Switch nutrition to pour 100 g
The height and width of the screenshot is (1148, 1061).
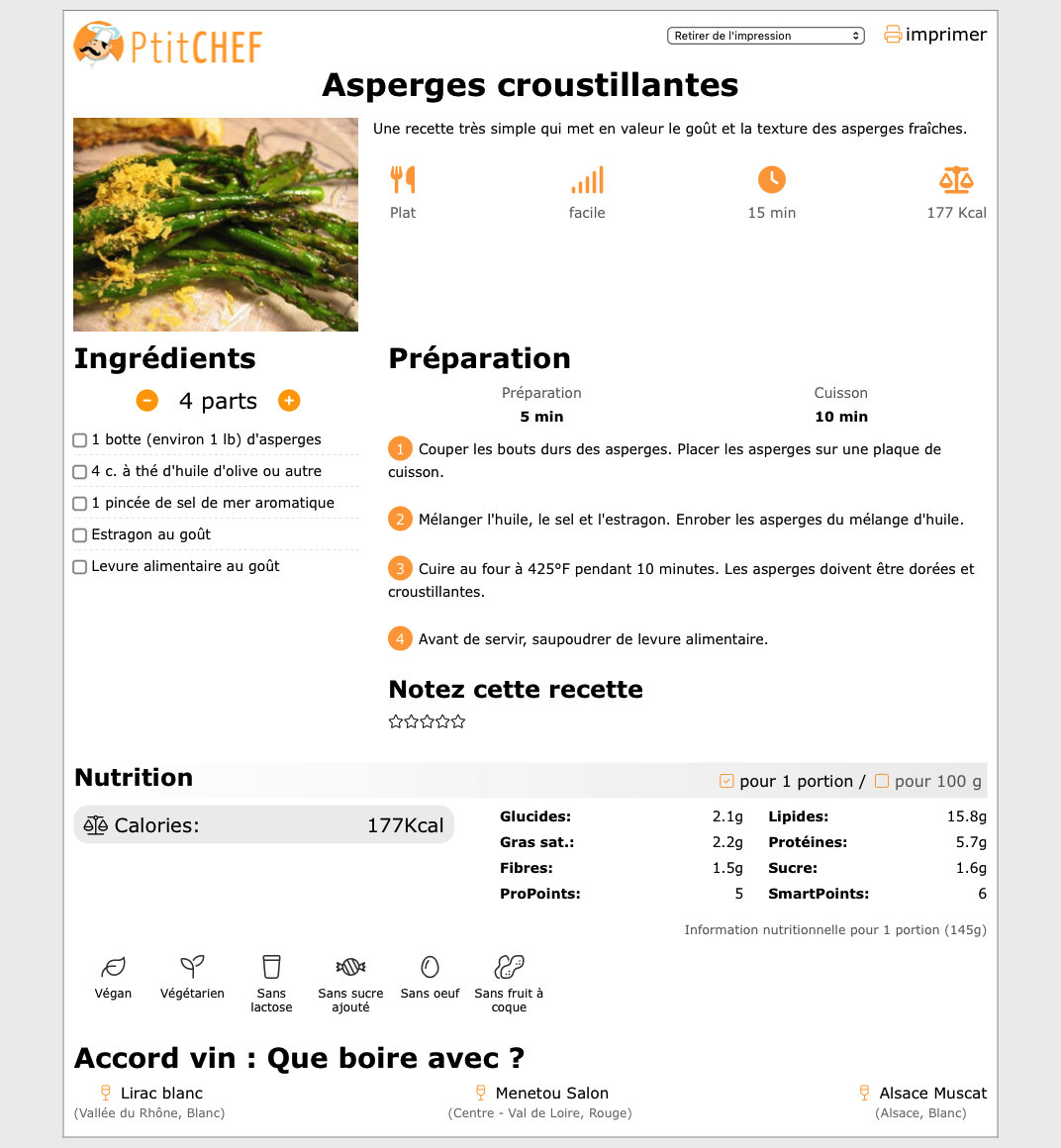(882, 782)
